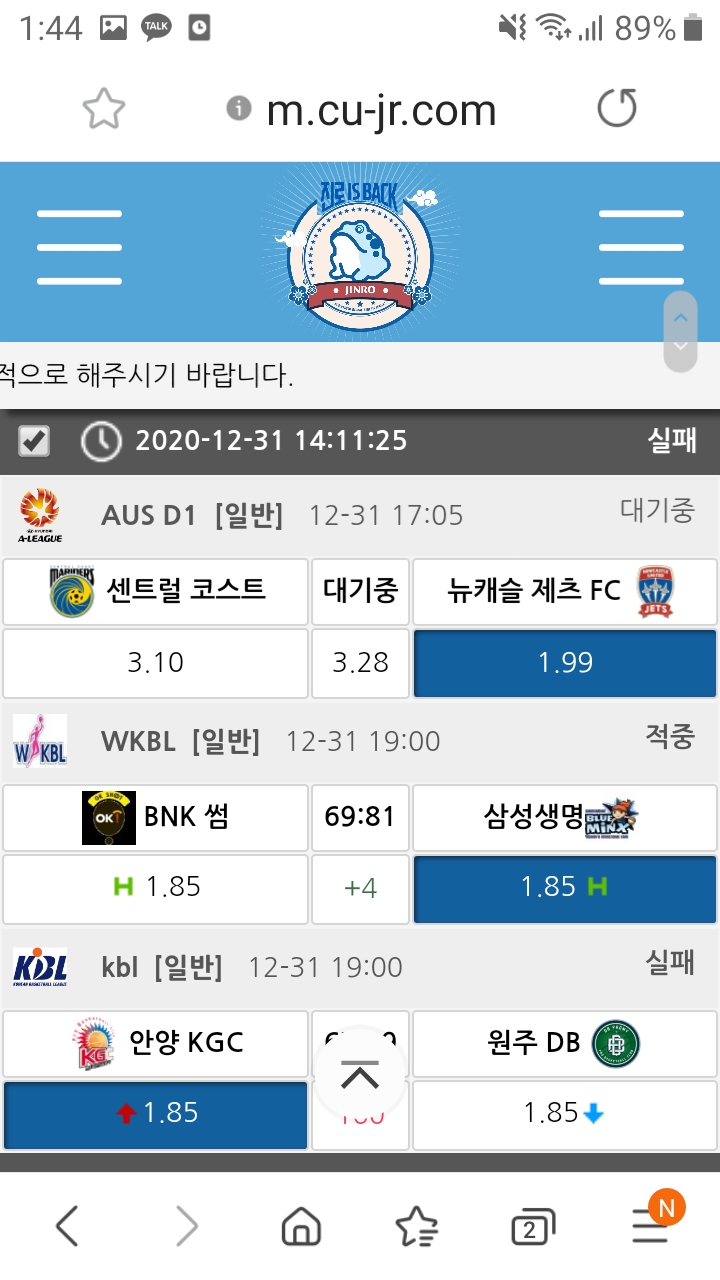Open the browser home page

point(300,1226)
